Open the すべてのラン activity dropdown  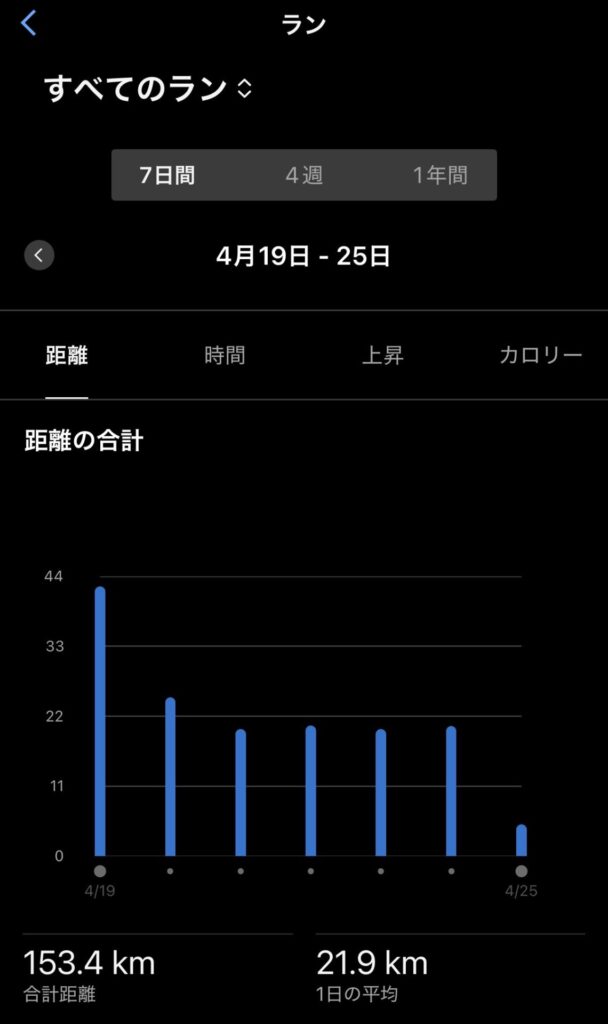coord(148,89)
